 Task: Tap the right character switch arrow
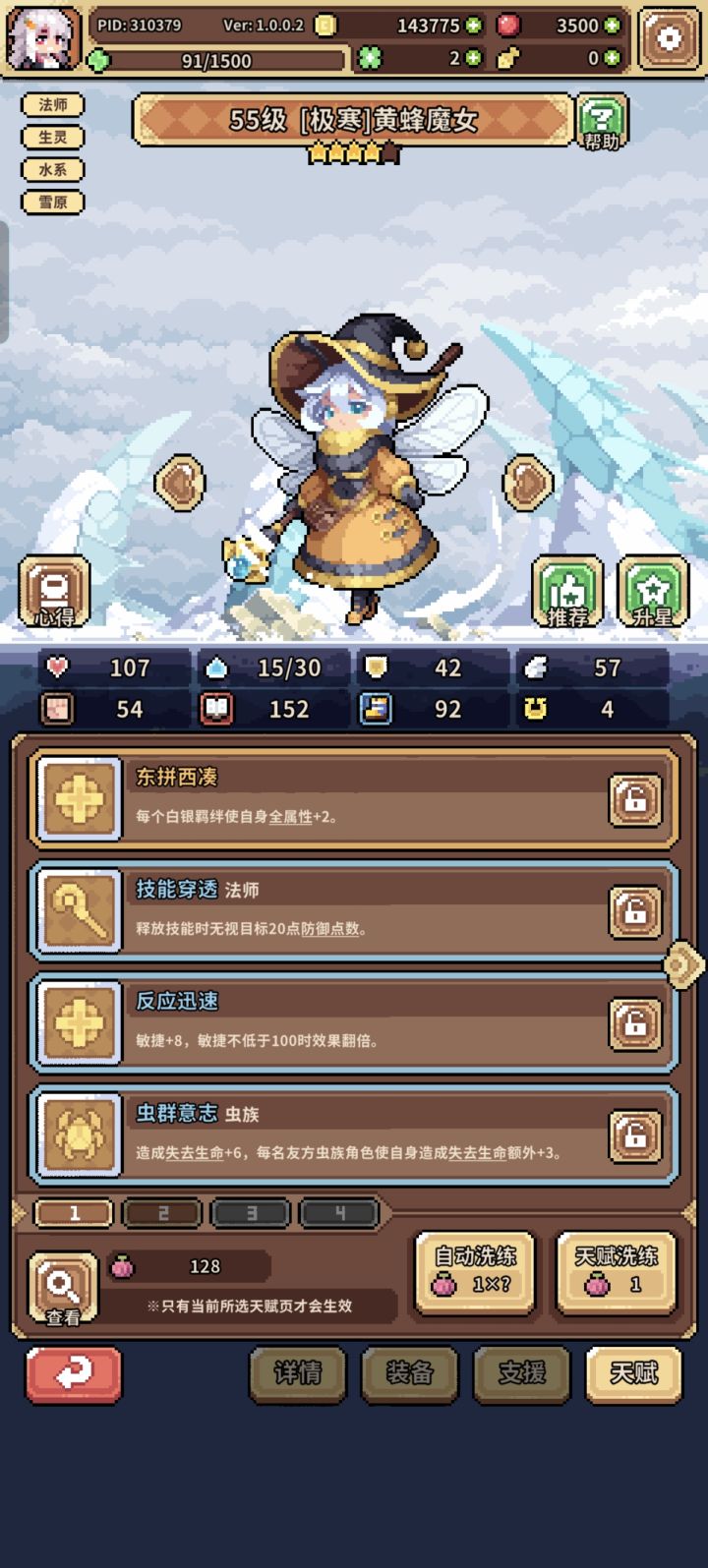coord(527,483)
